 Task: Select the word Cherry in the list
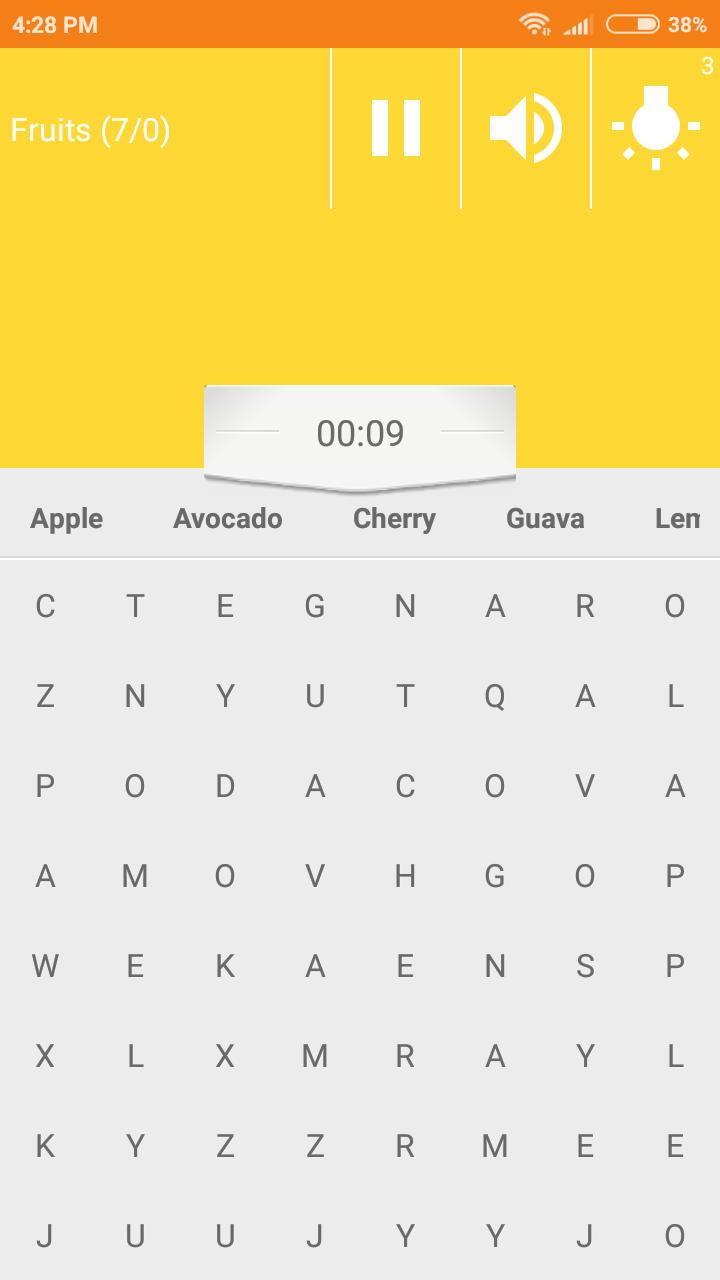[x=394, y=518]
